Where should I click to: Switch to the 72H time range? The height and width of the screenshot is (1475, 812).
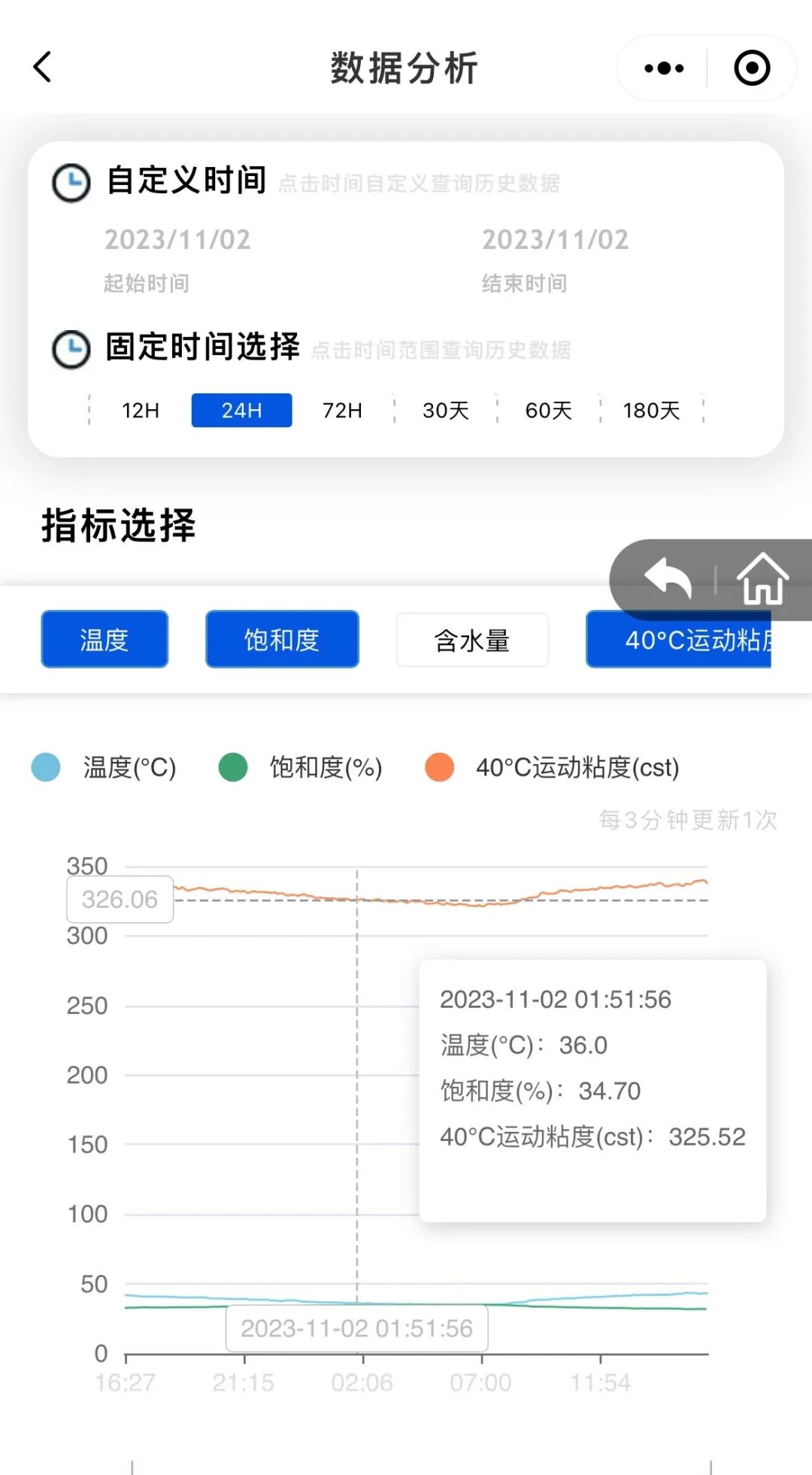341,410
